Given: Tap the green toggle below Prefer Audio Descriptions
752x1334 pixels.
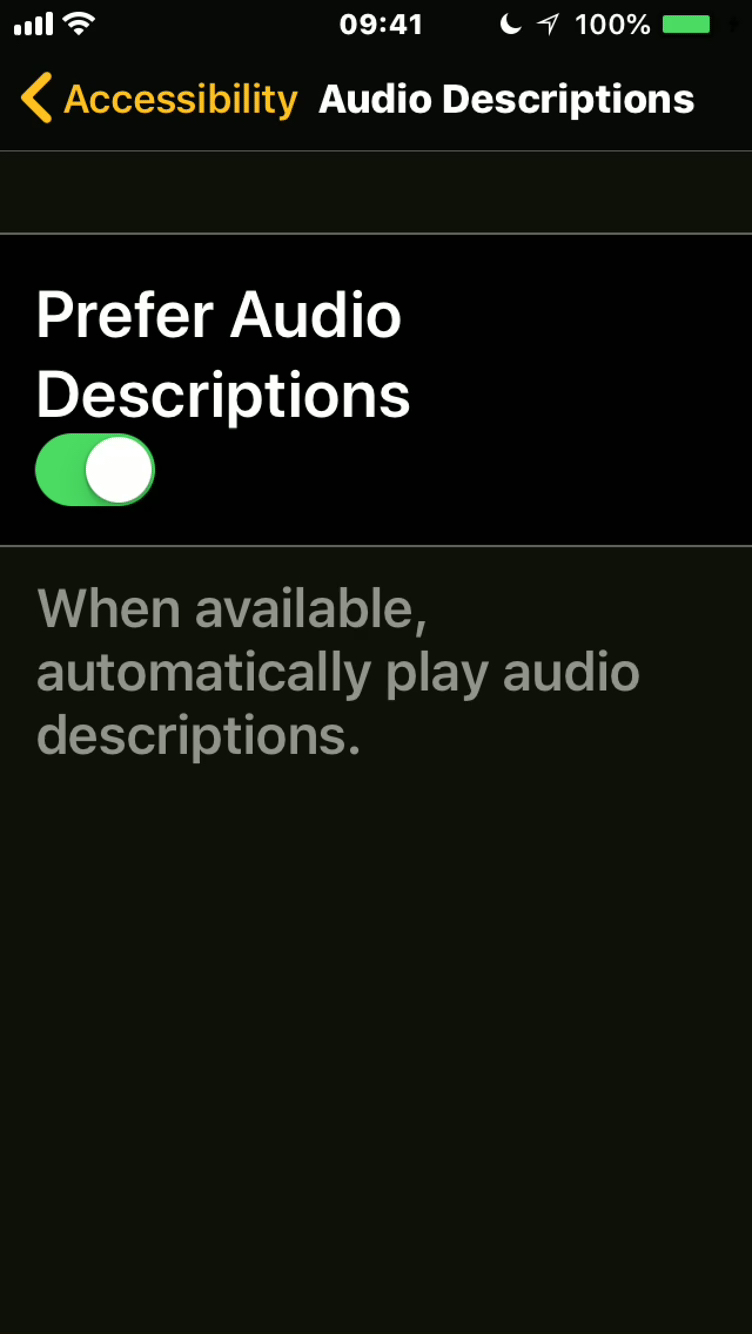Looking at the screenshot, I should [94, 469].
